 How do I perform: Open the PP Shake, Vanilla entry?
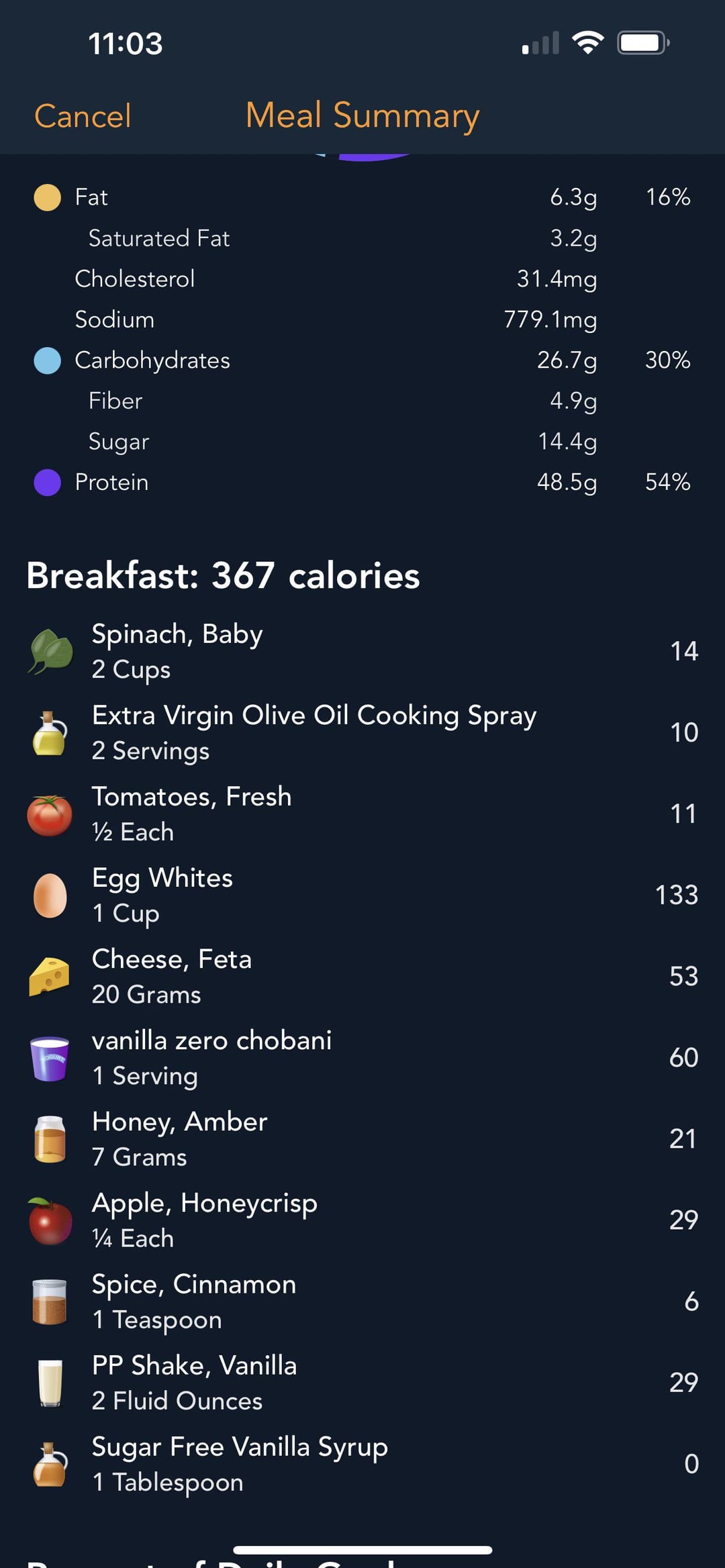pyautogui.click(x=362, y=1383)
